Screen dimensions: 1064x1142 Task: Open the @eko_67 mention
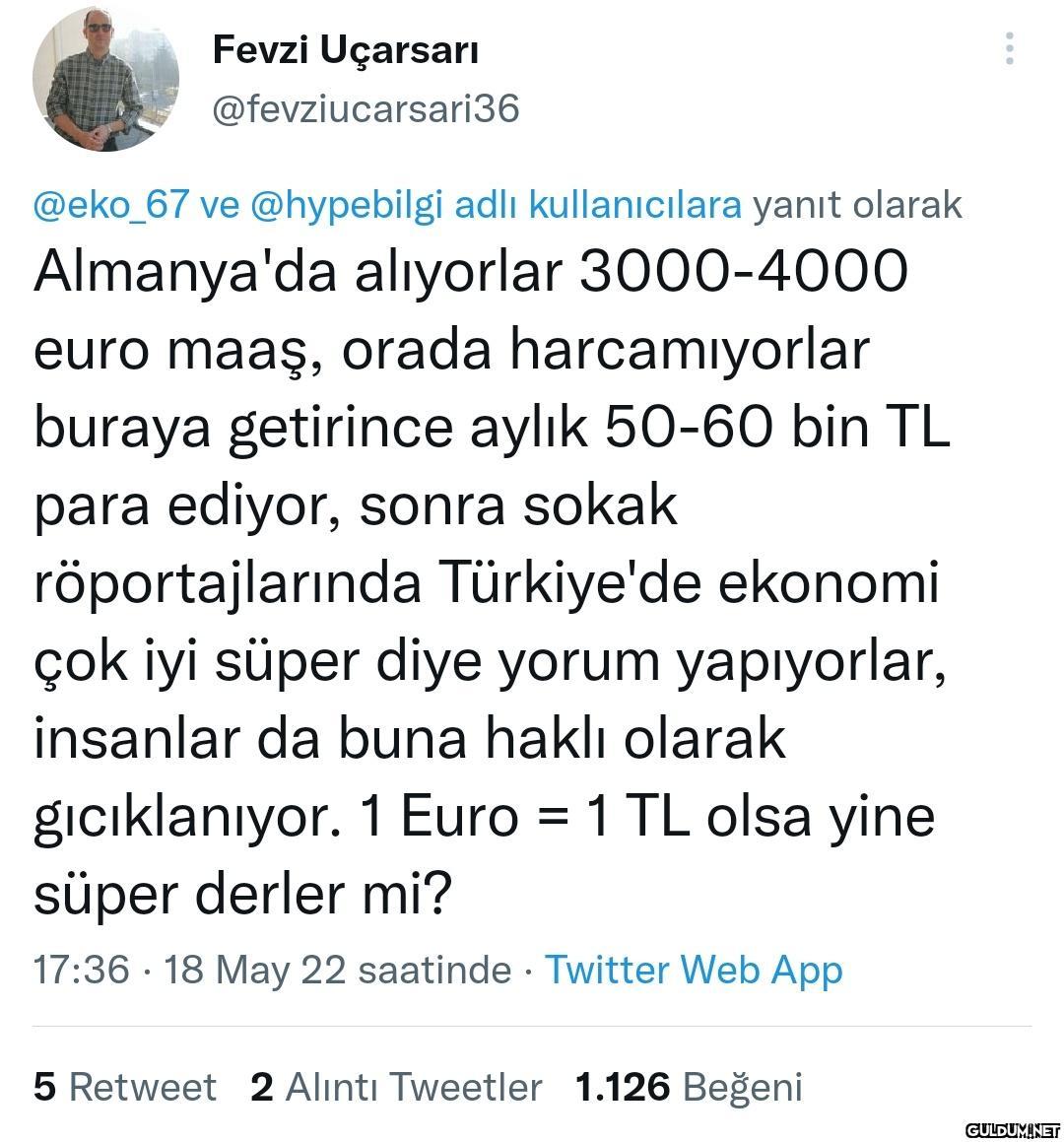coord(110,205)
